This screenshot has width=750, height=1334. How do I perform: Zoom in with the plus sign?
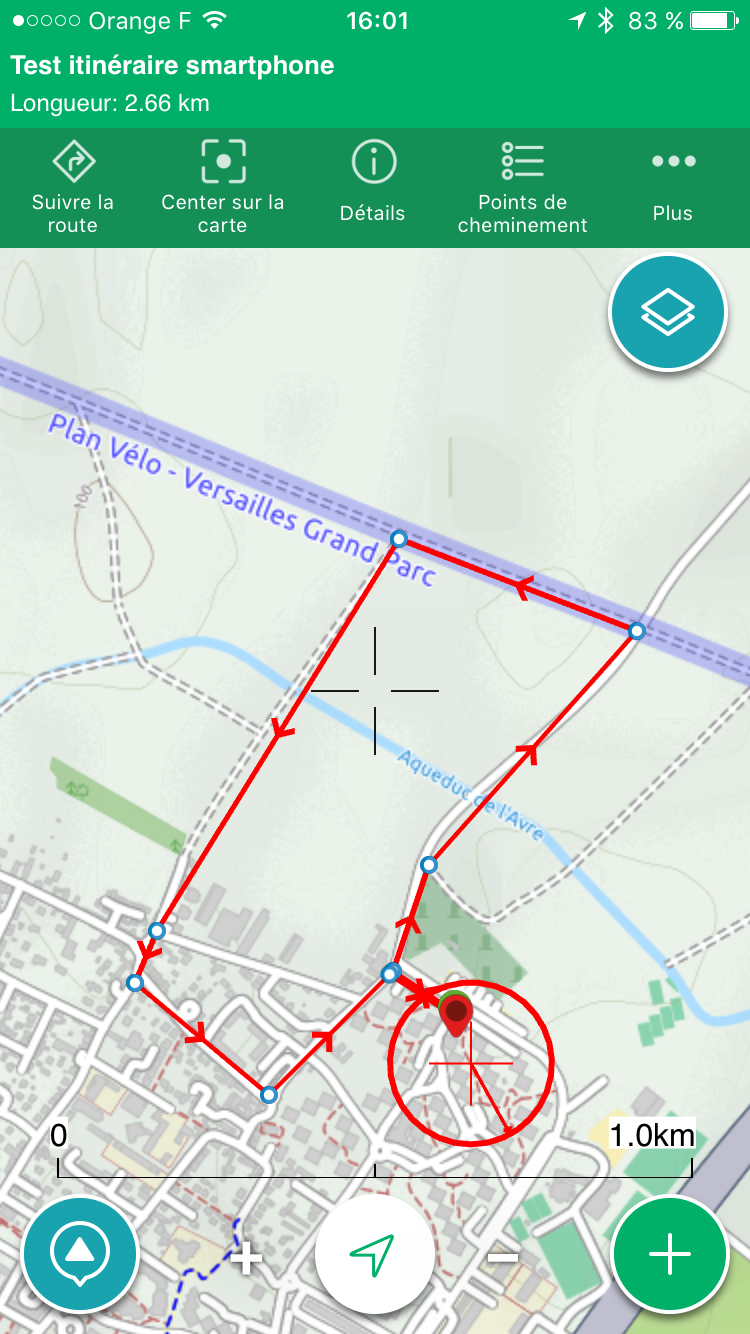[247, 1257]
